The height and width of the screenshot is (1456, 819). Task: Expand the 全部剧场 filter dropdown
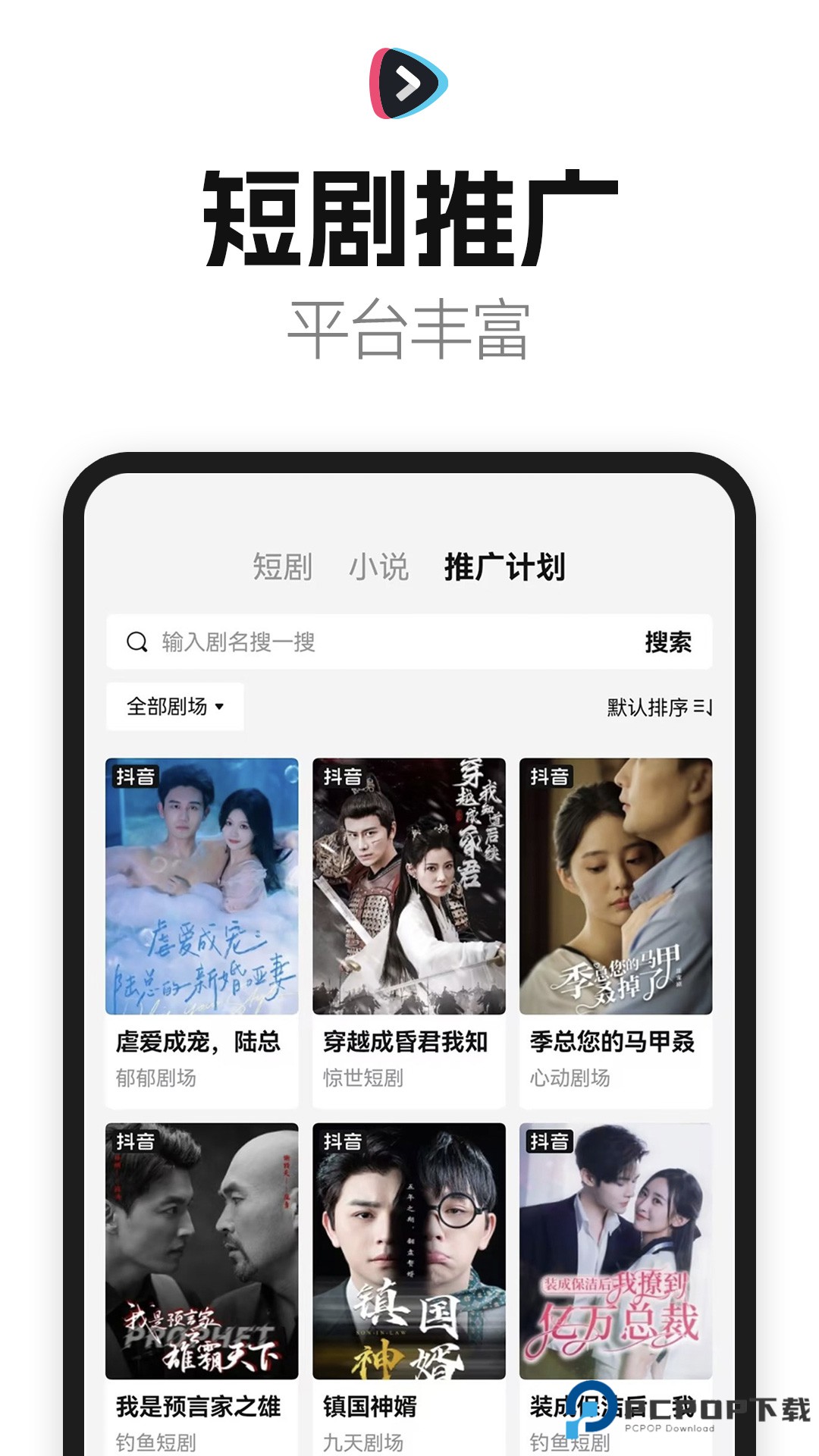click(173, 704)
